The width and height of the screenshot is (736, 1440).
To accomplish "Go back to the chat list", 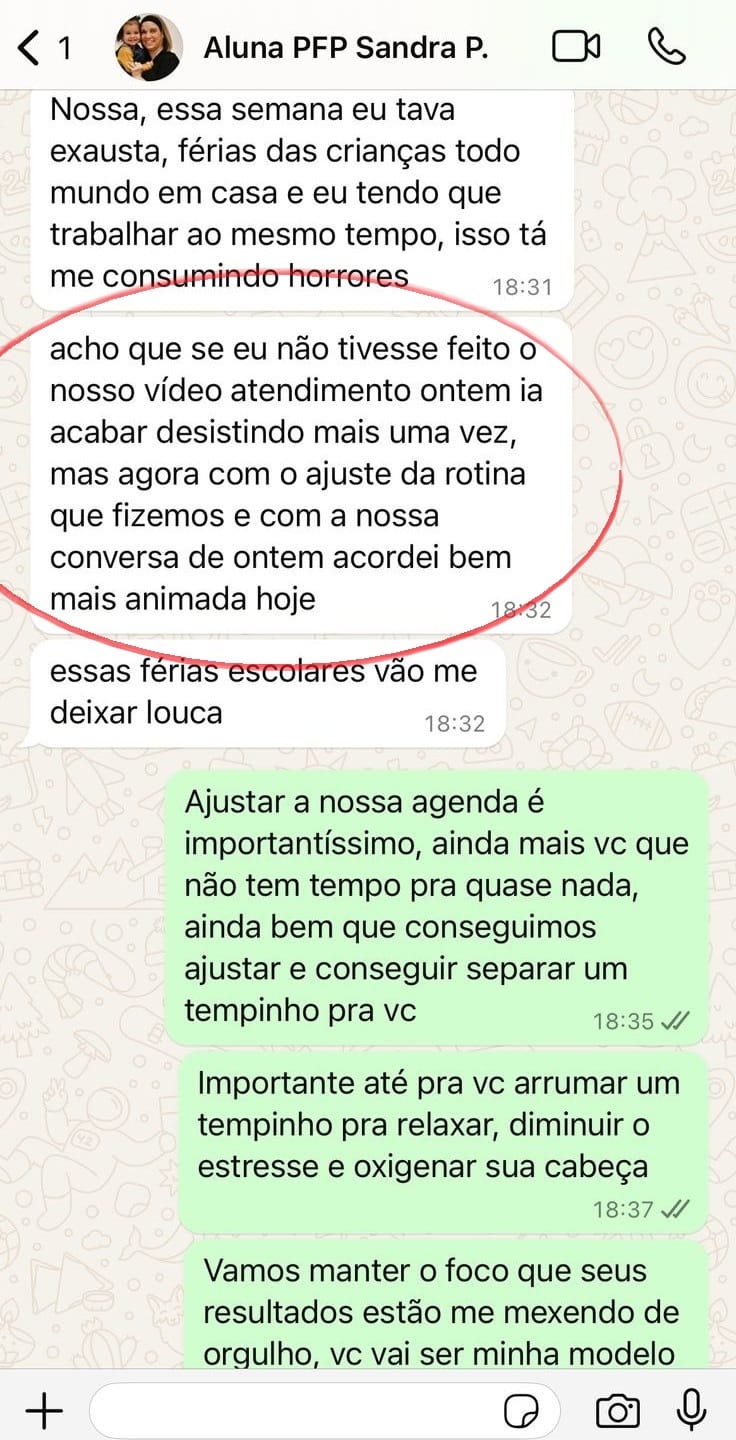I will click(x=32, y=47).
